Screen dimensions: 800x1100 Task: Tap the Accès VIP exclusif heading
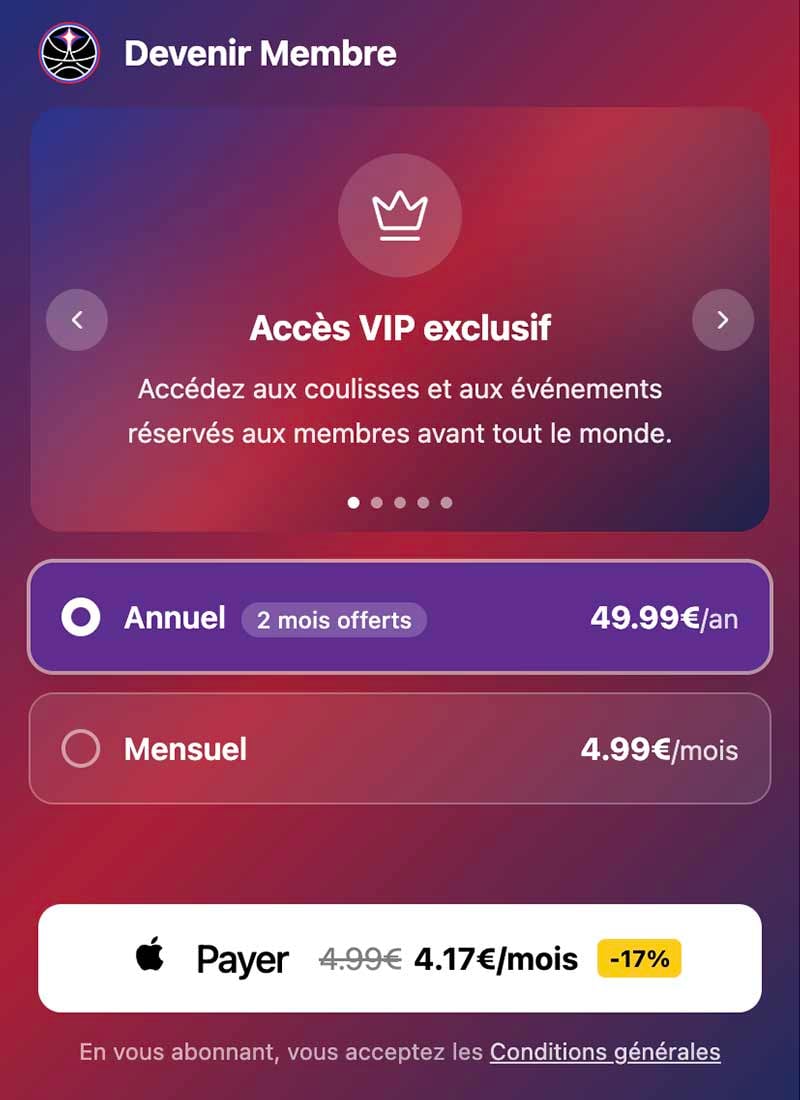400,327
